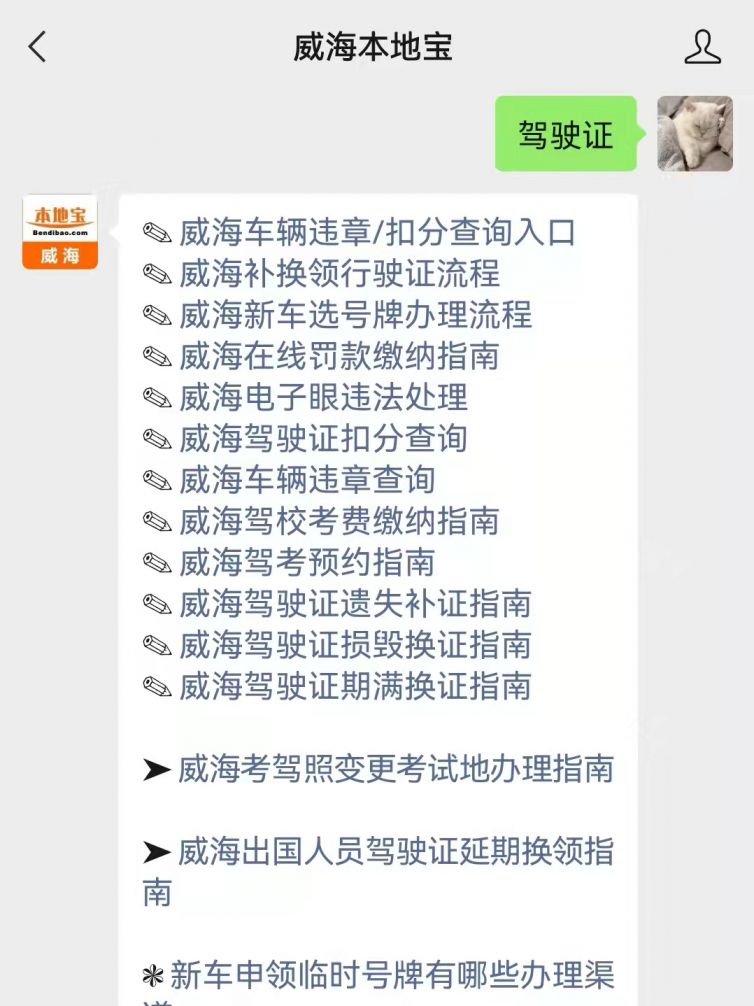Tap my cat avatar next to 驾驶证
This screenshot has width=754, height=1006.
point(694,134)
